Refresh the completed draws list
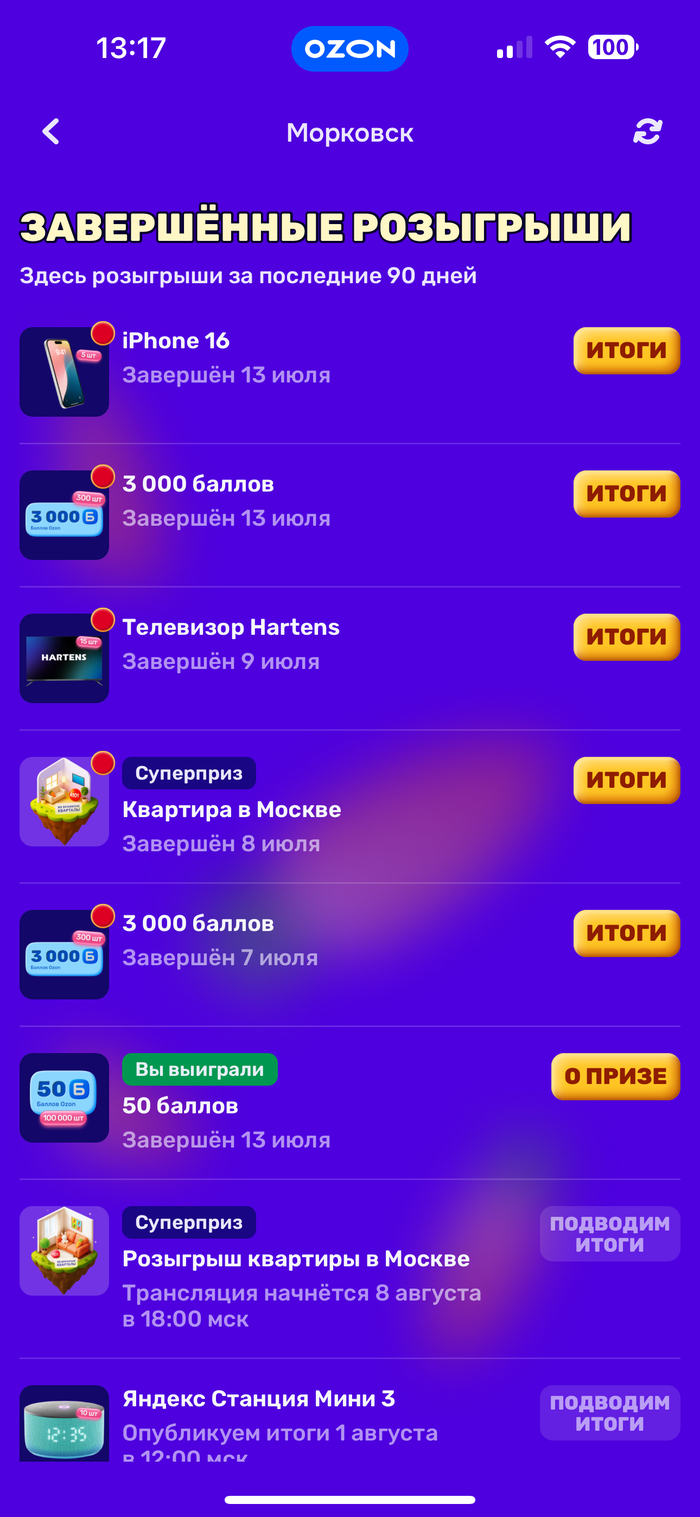Screen dimensions: 700x1517 (x=647, y=132)
